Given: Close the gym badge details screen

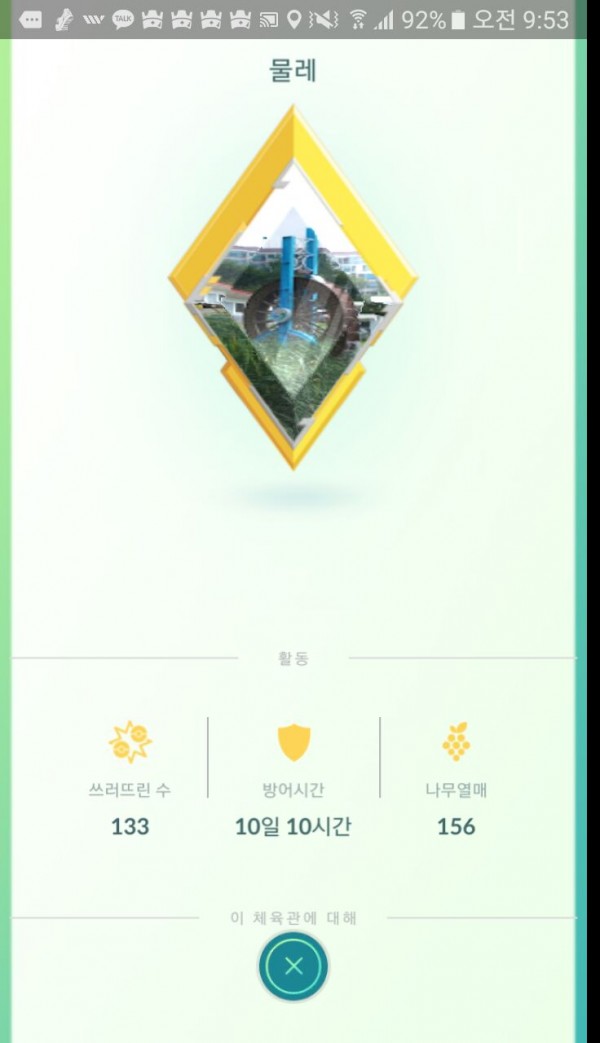Looking at the screenshot, I should [x=293, y=966].
